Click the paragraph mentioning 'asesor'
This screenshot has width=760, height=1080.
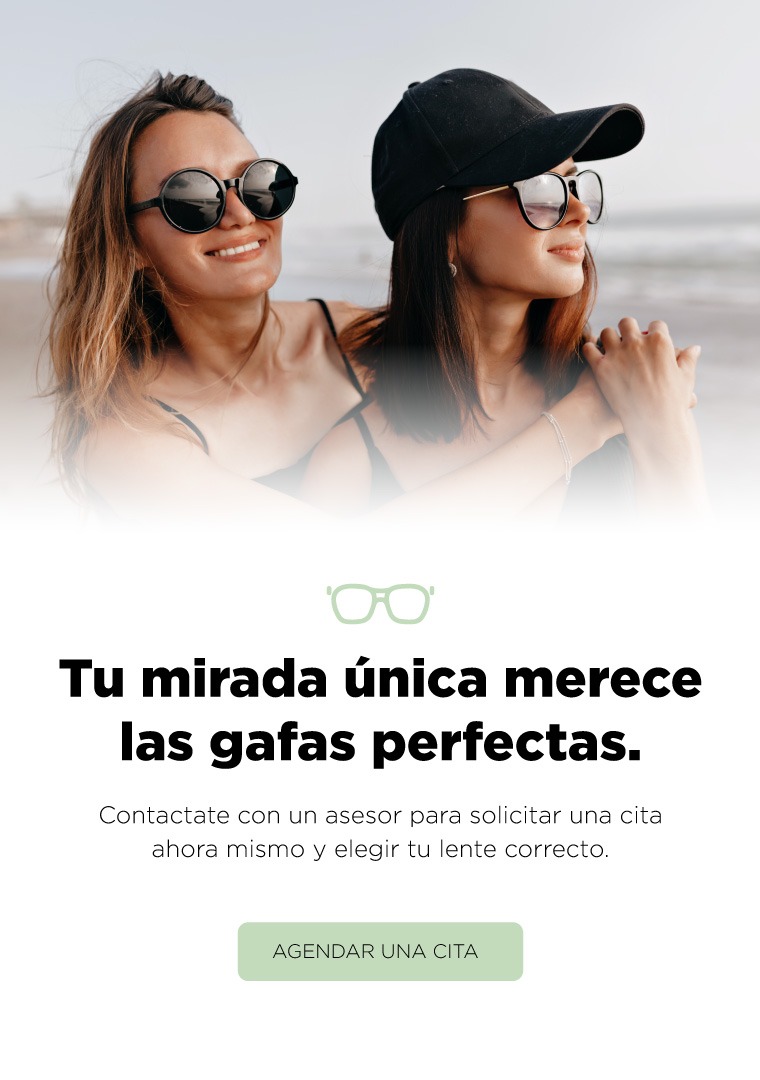point(380,815)
